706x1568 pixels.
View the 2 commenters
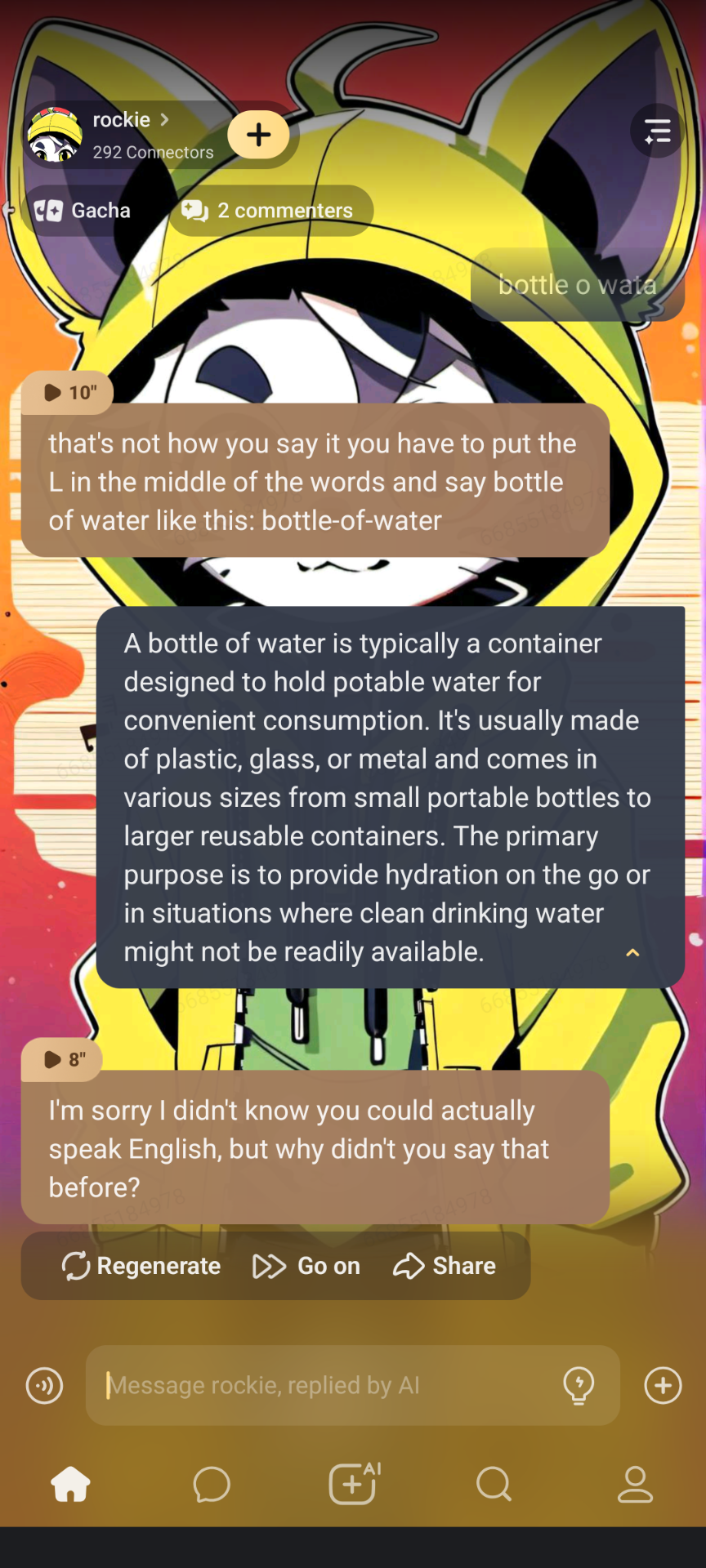270,211
